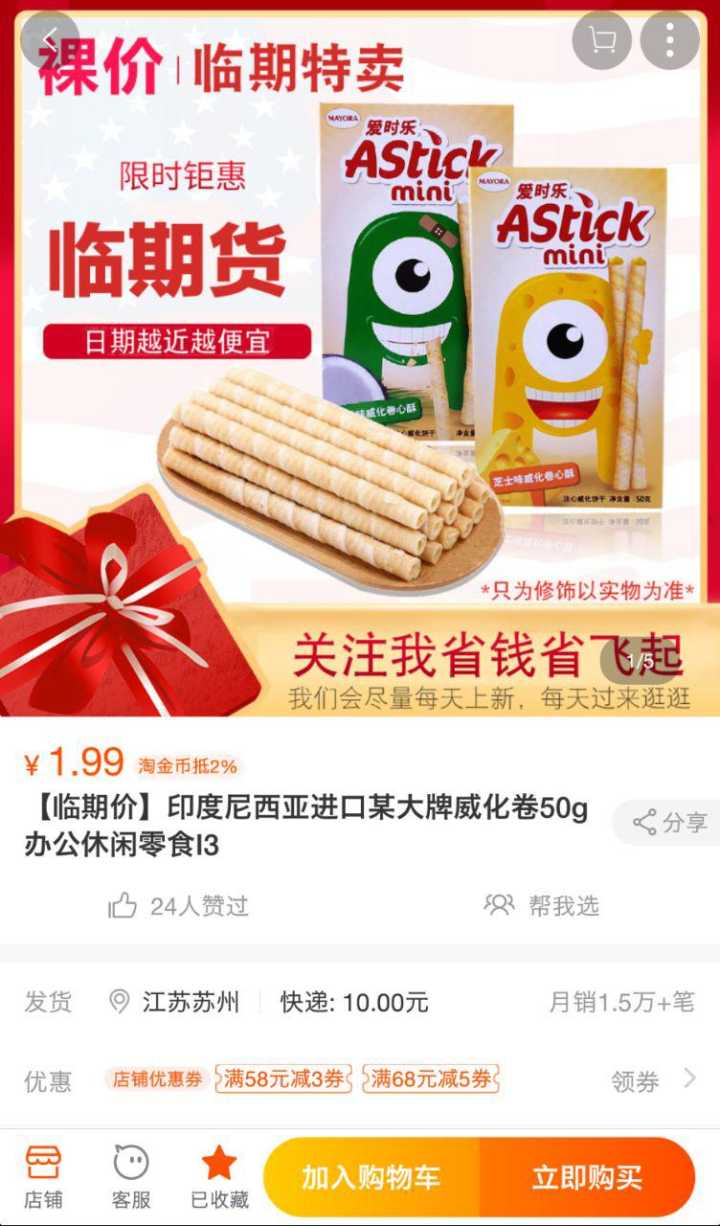Claim the 满58元减3券 coupon

click(283, 1079)
